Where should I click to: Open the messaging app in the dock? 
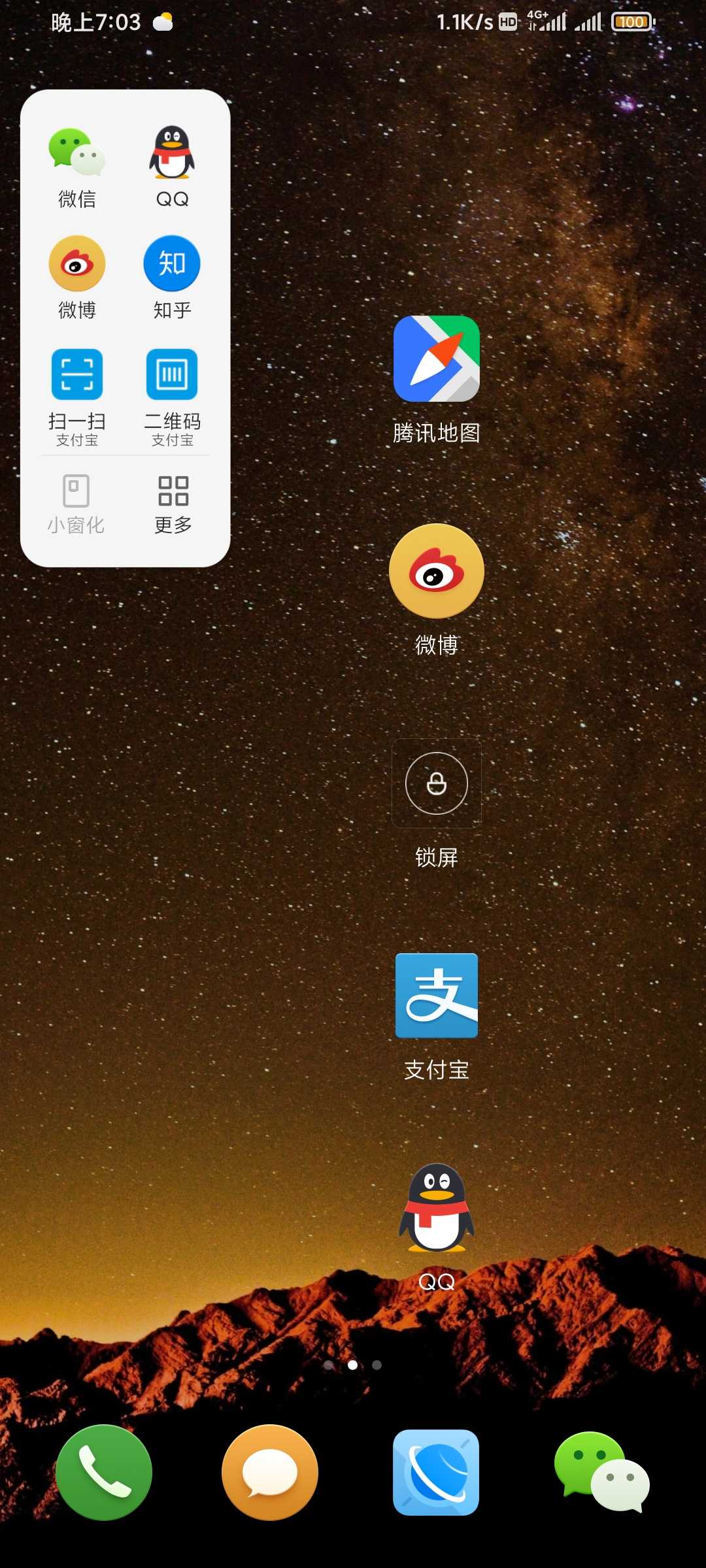click(270, 1473)
